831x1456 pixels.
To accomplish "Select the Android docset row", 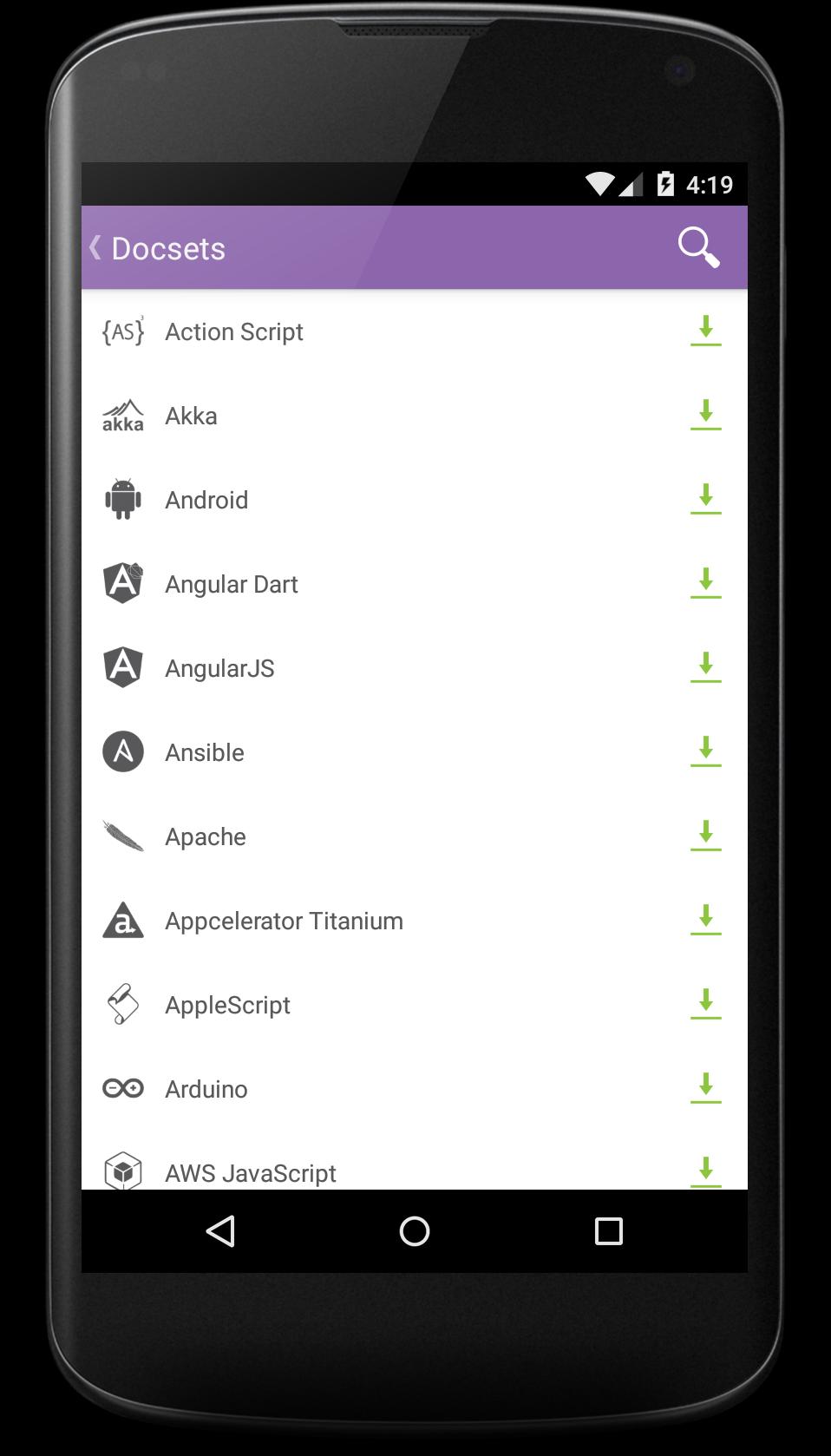I will click(347, 500).
